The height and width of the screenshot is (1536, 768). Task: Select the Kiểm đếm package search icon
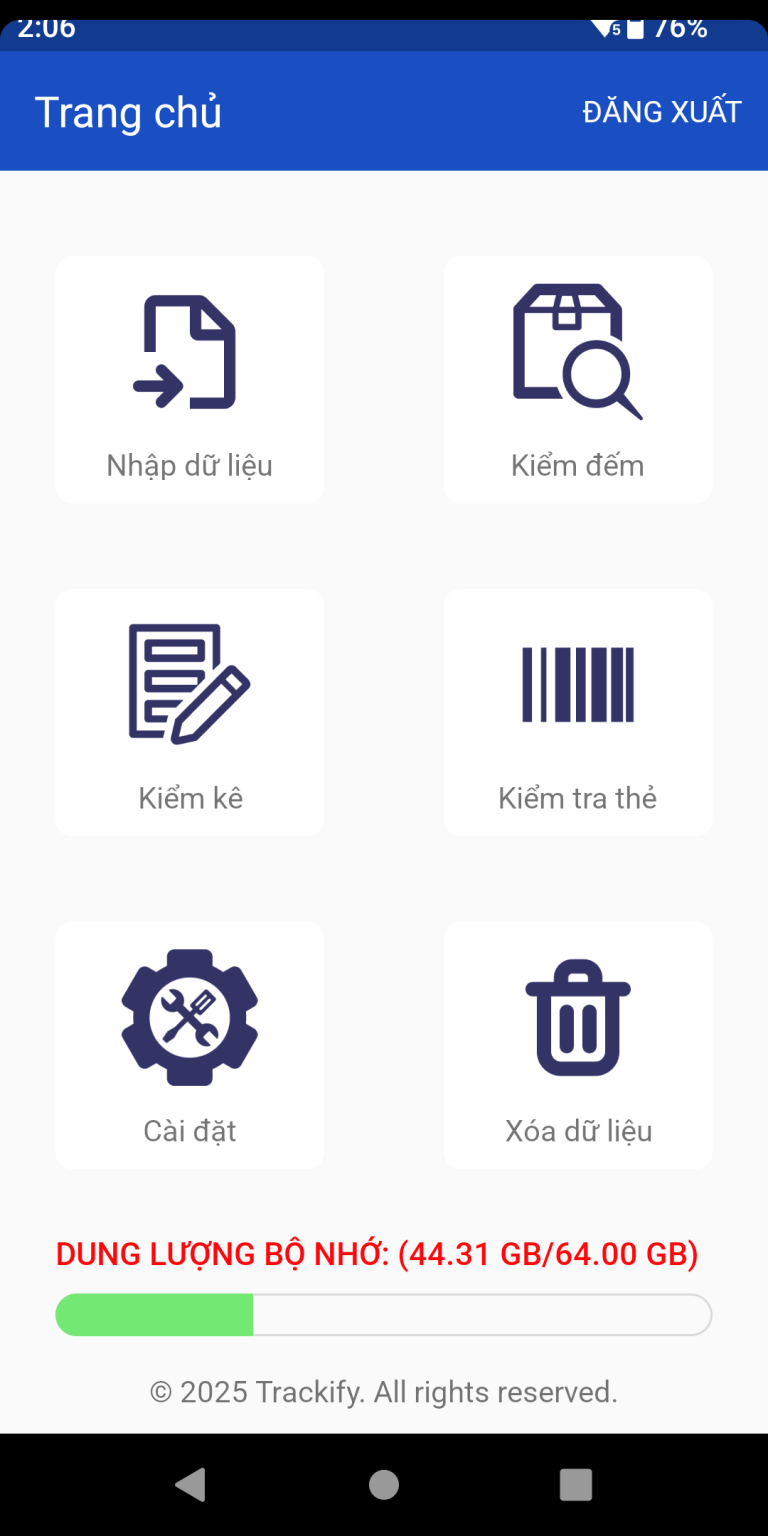pos(577,348)
